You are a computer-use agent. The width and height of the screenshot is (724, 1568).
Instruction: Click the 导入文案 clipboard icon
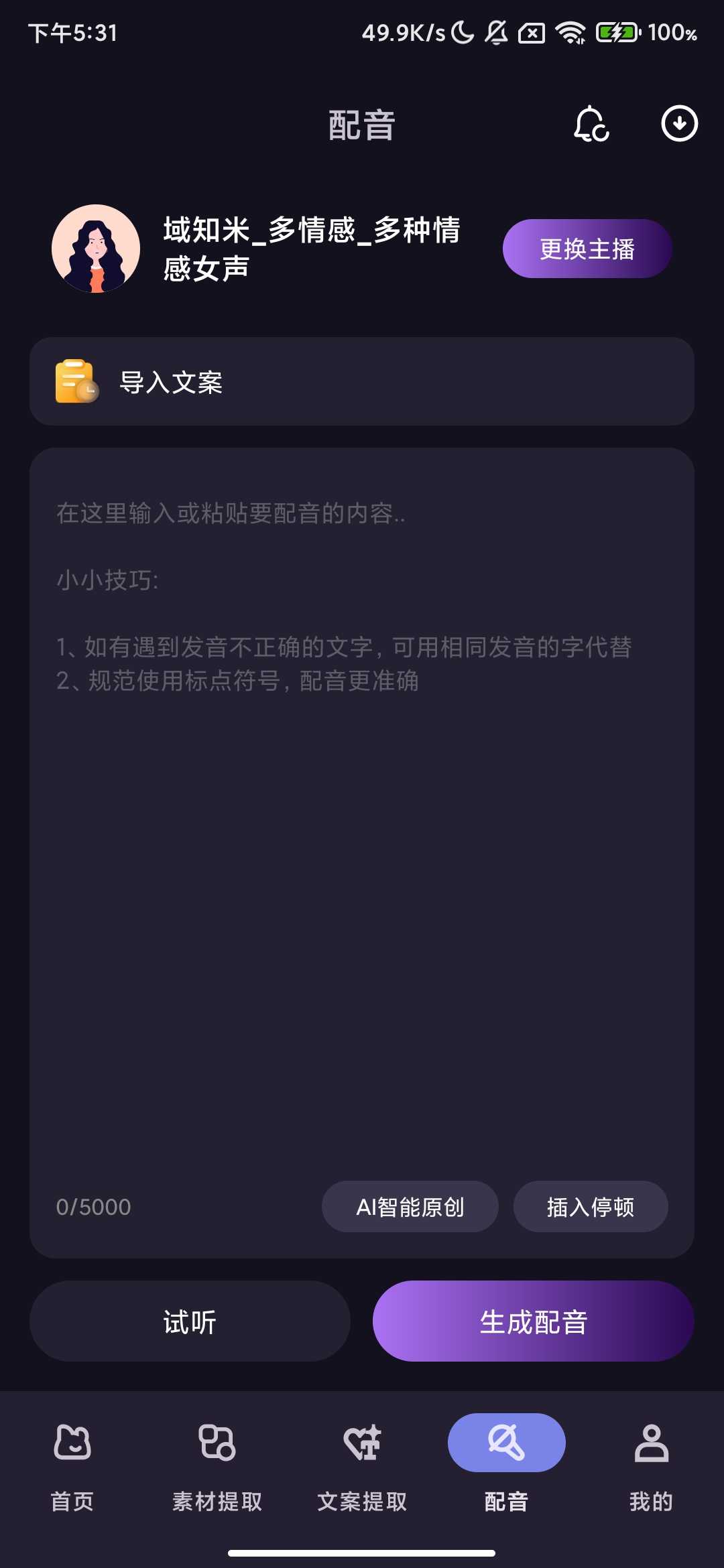(x=74, y=383)
